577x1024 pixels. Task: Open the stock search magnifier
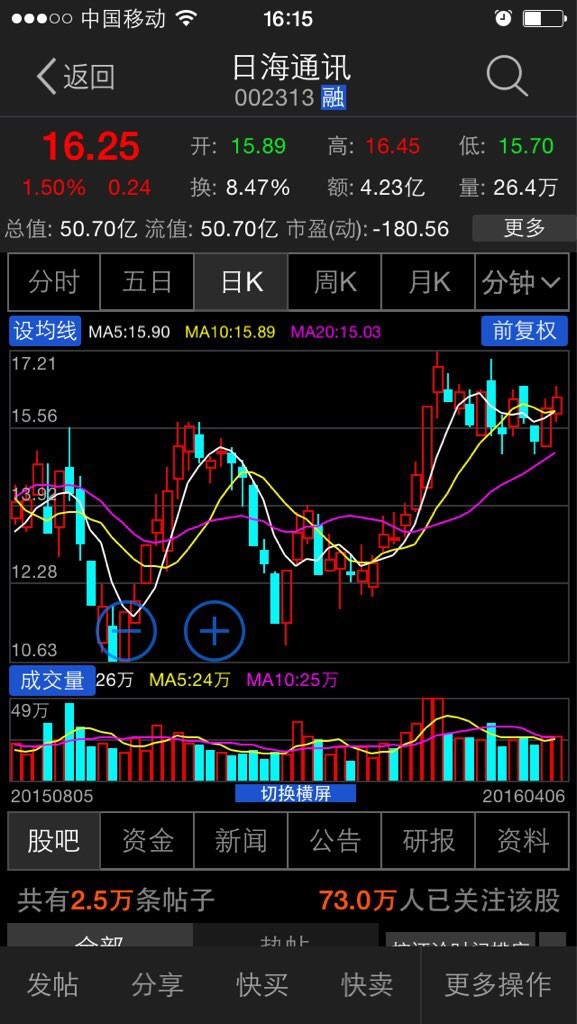(507, 76)
